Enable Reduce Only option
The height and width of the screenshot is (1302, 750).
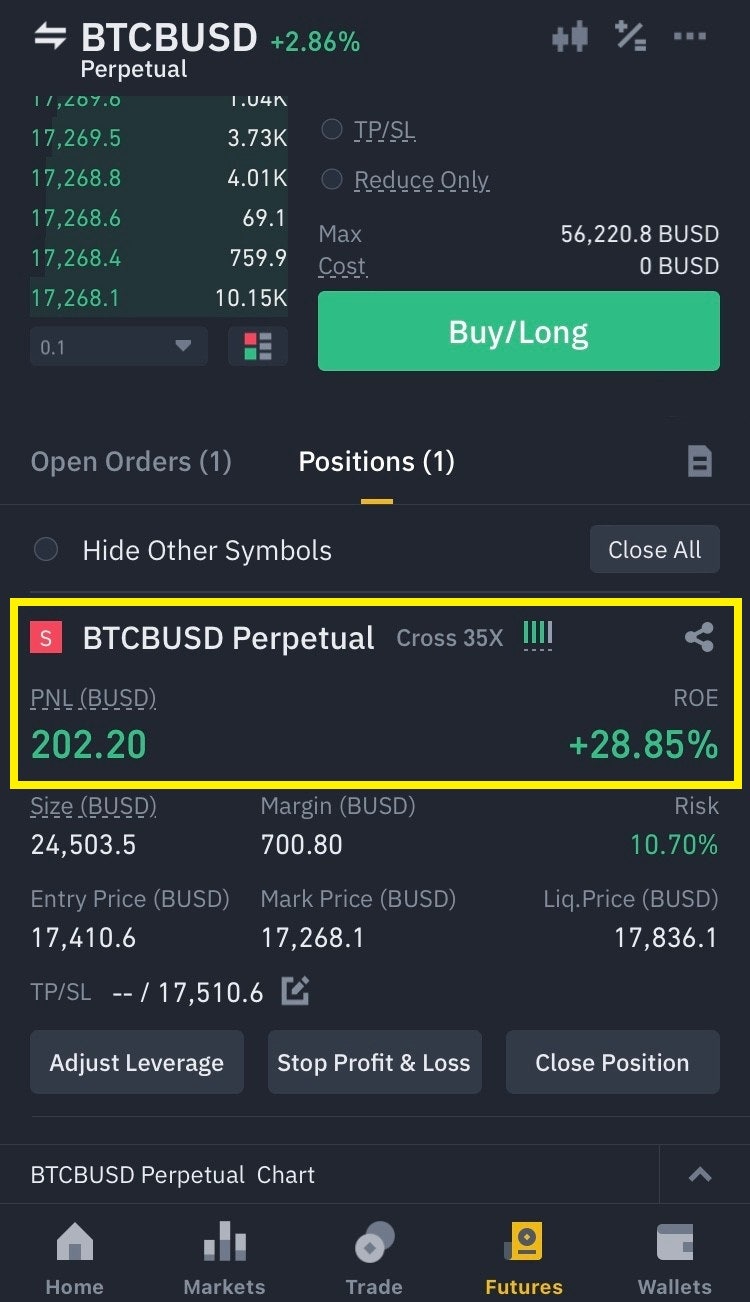click(332, 180)
